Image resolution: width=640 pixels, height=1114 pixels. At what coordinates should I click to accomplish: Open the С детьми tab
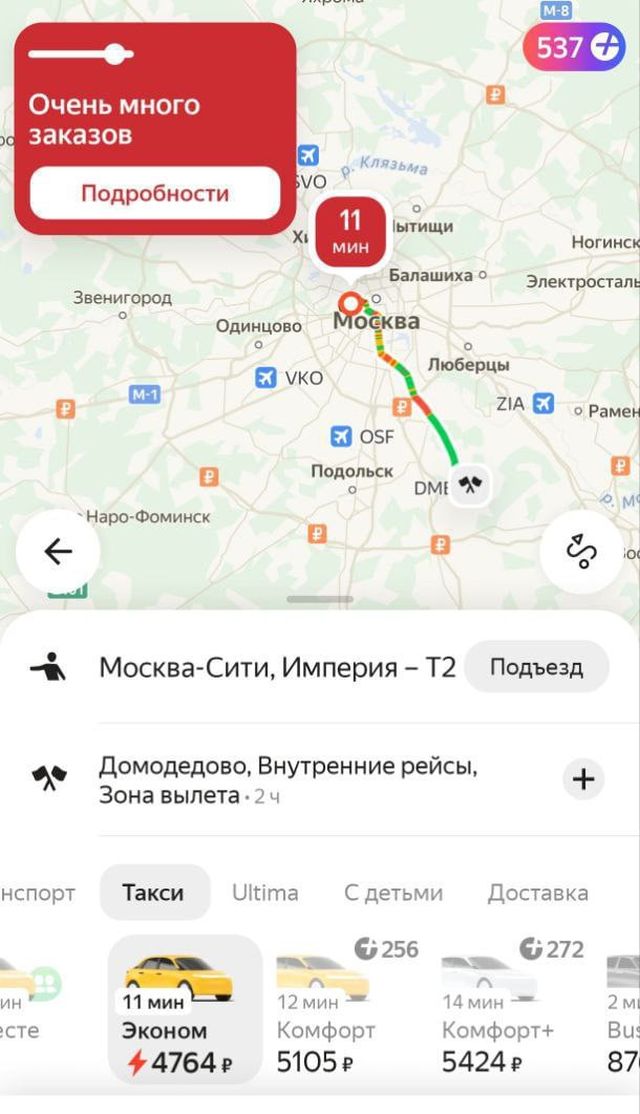click(393, 892)
